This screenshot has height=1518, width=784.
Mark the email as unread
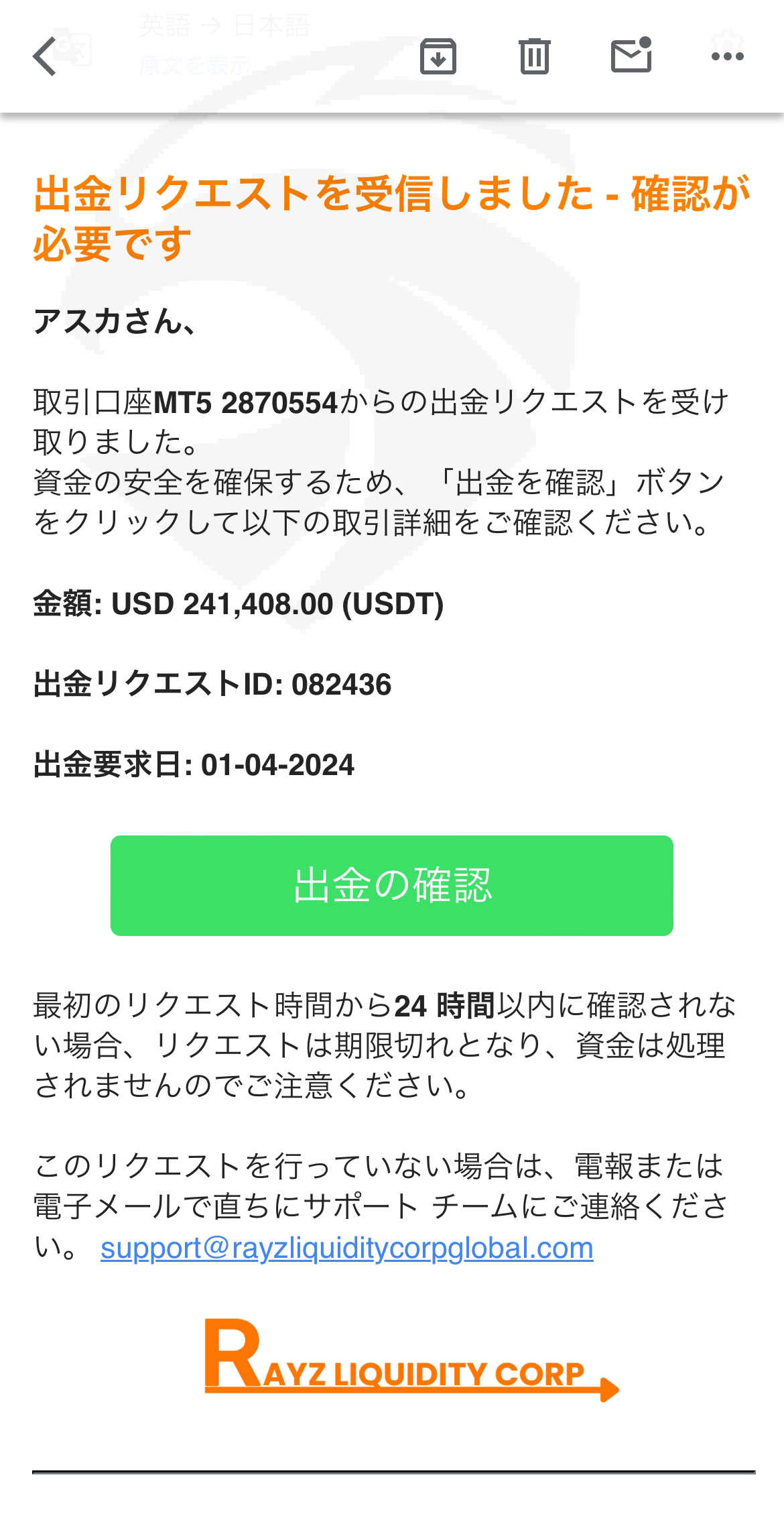[631, 55]
